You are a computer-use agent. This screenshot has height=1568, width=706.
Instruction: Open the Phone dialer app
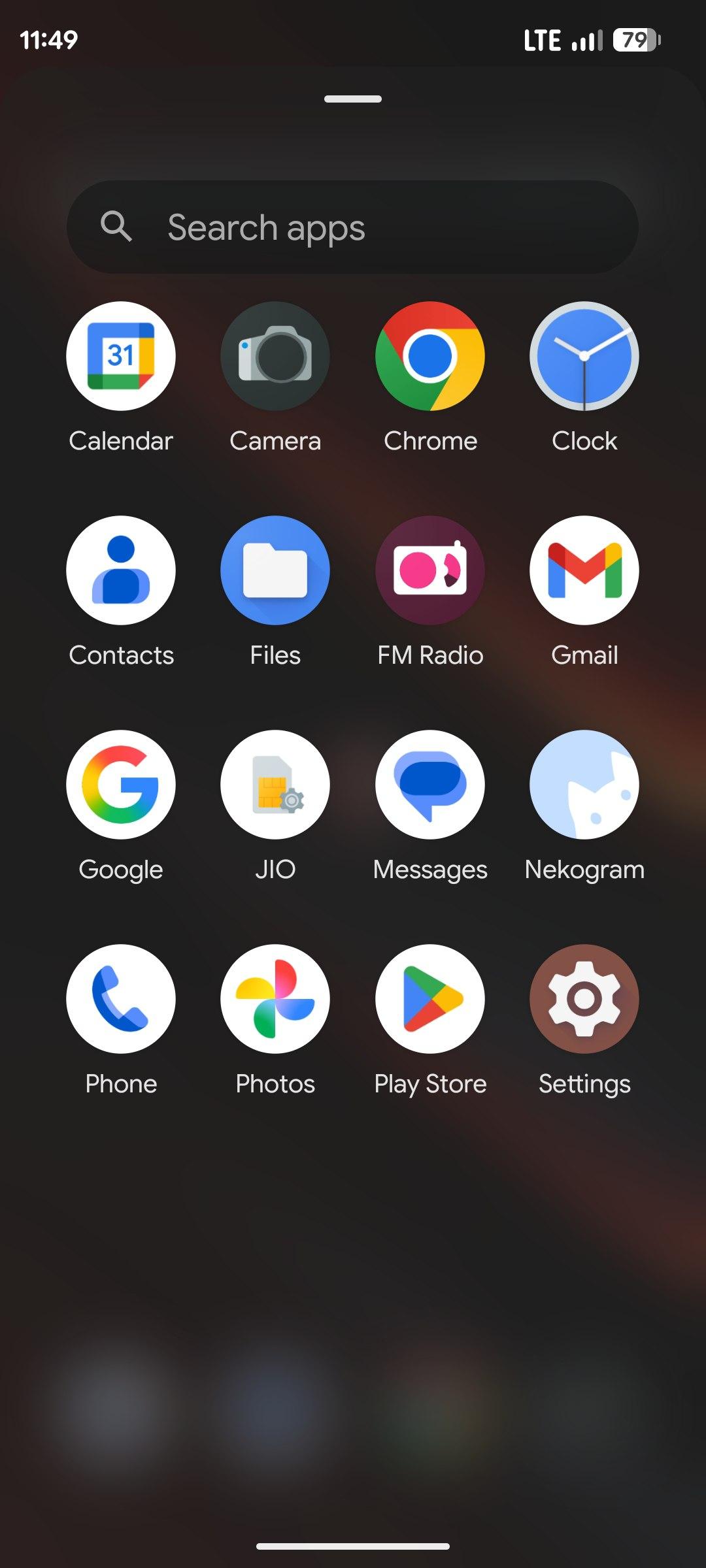coord(121,999)
